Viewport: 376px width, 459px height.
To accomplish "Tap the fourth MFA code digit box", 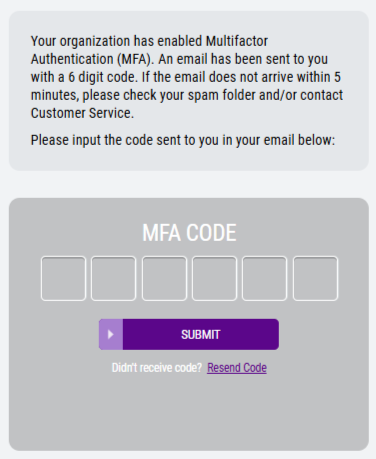I will click(x=214, y=278).
